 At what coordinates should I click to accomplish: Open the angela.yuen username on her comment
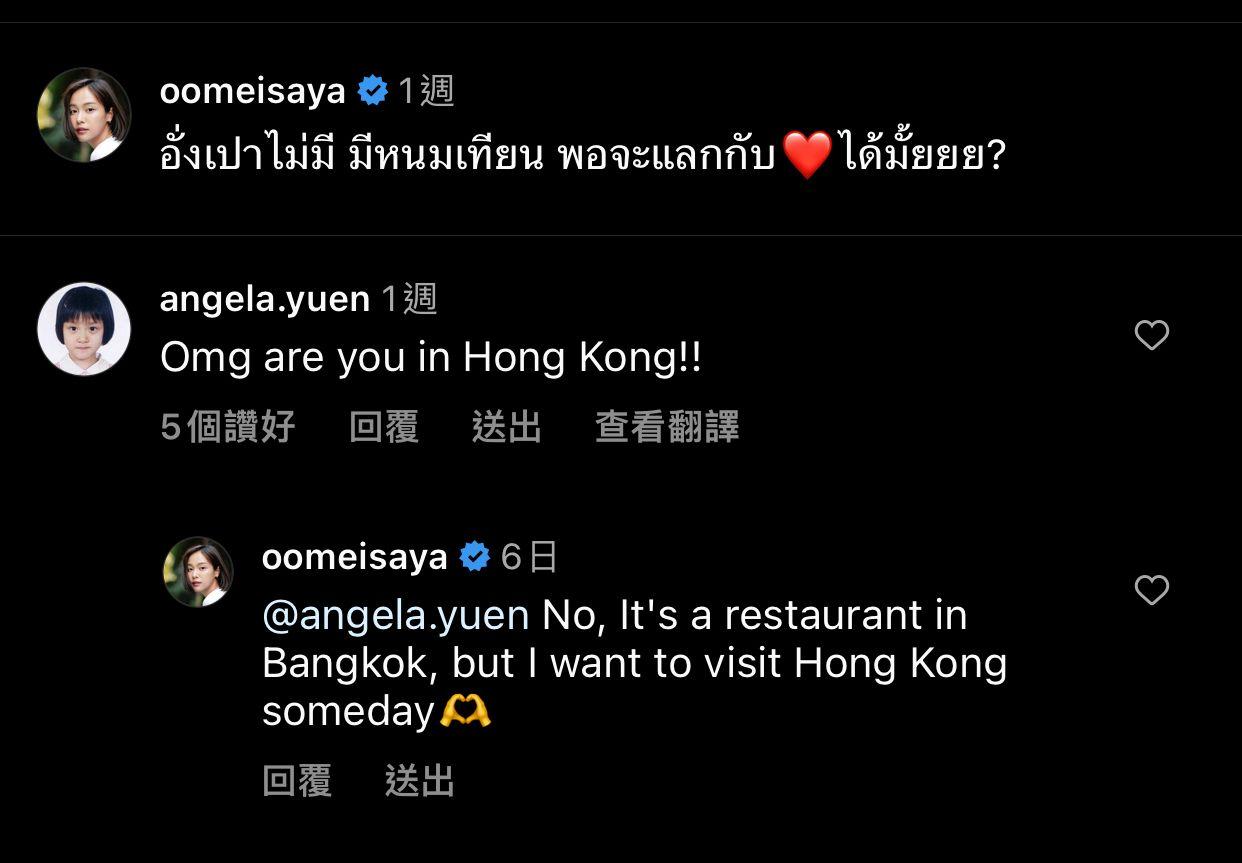[264, 299]
